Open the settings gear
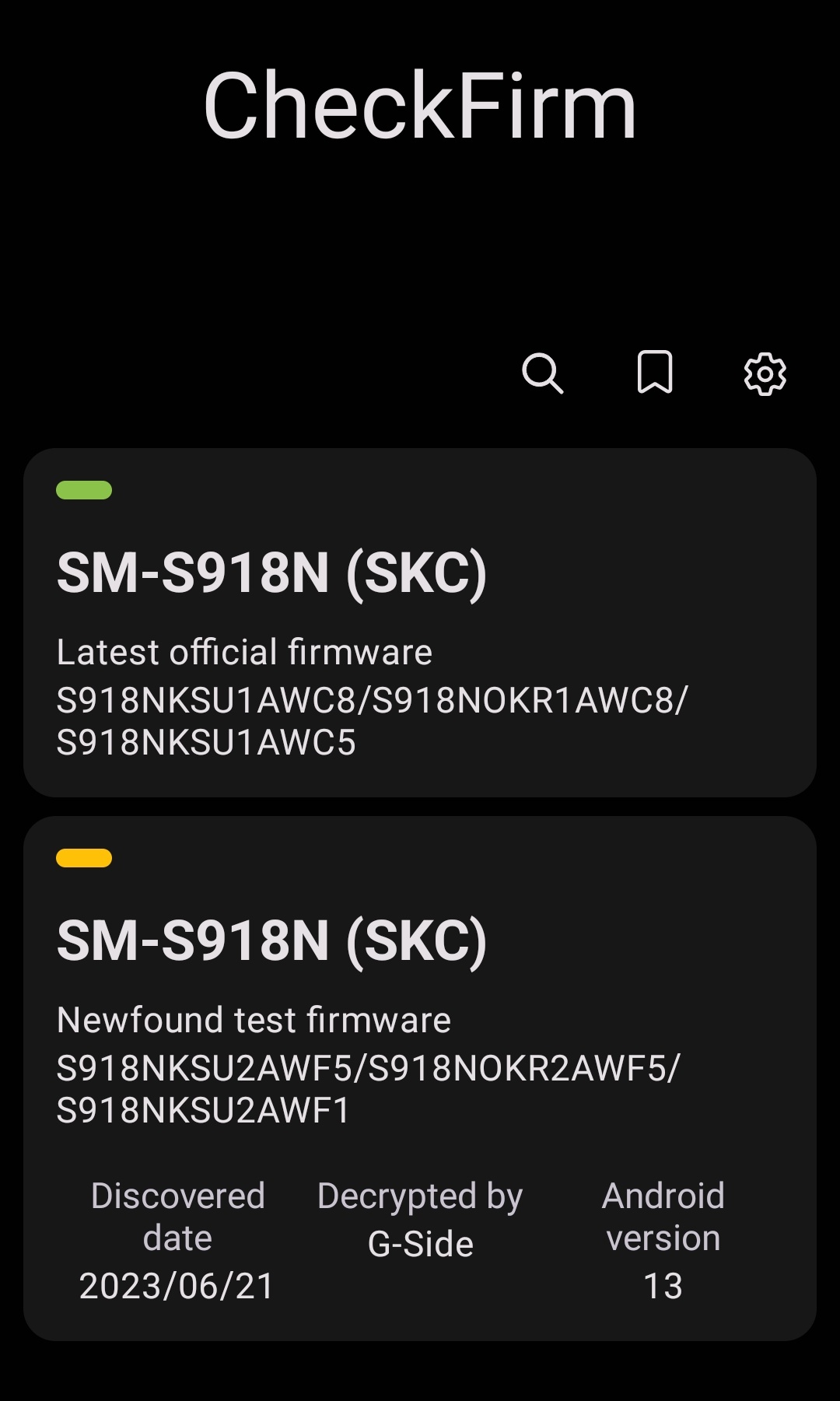 765,374
